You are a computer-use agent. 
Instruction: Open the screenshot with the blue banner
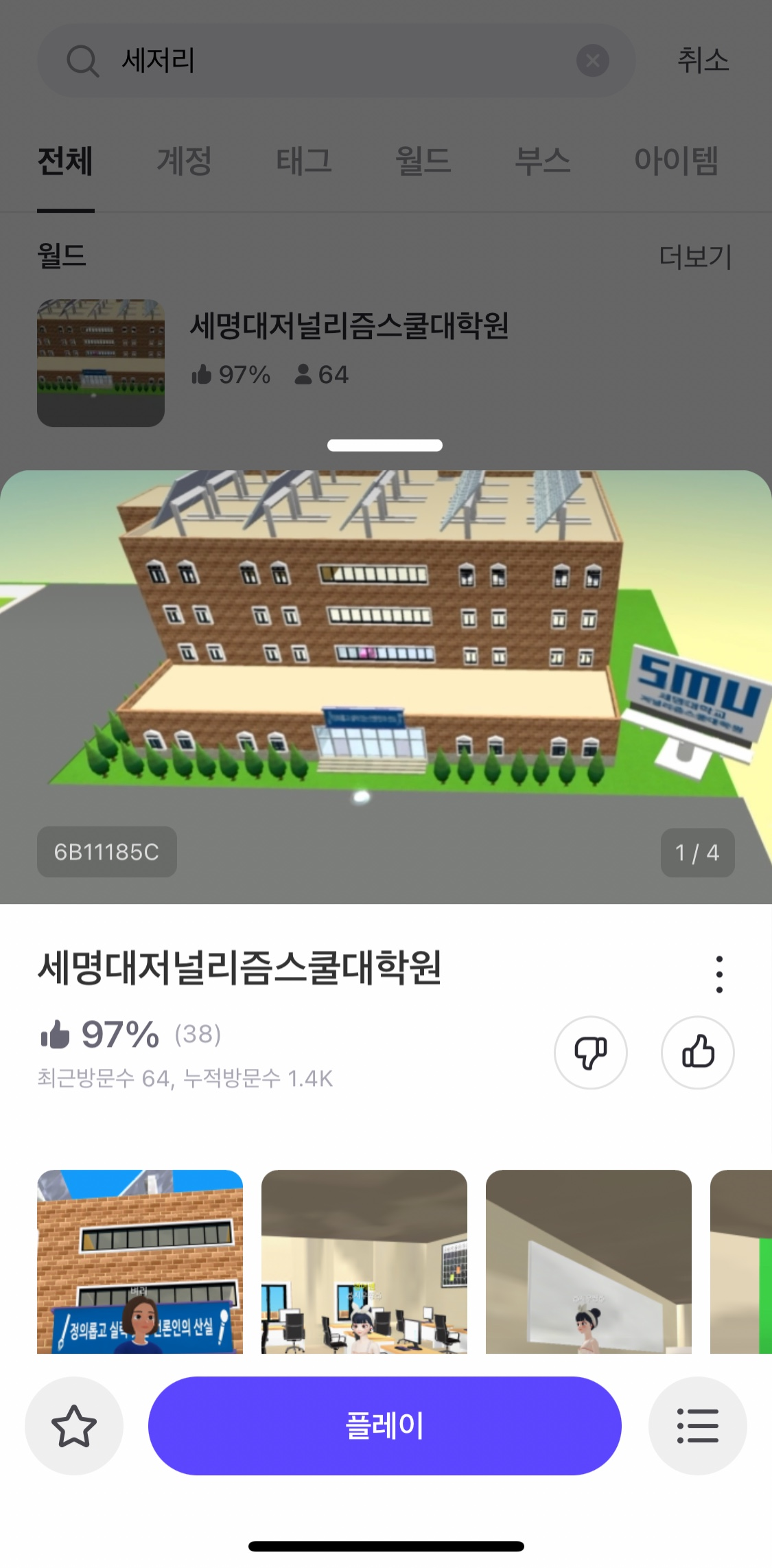[140, 1262]
